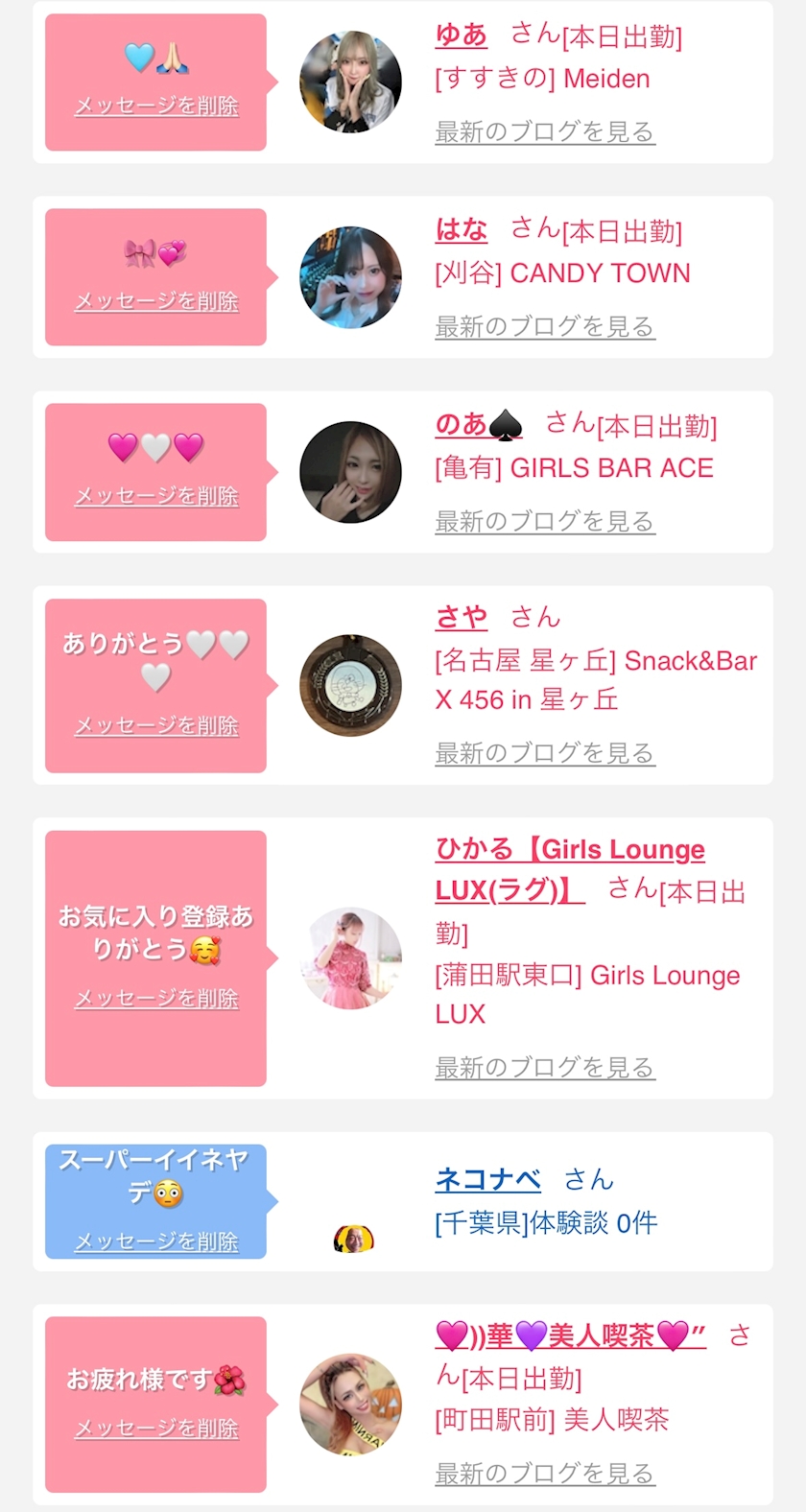
Task: Delete the お気に入り登録ありがとう message
Action: pos(156,999)
